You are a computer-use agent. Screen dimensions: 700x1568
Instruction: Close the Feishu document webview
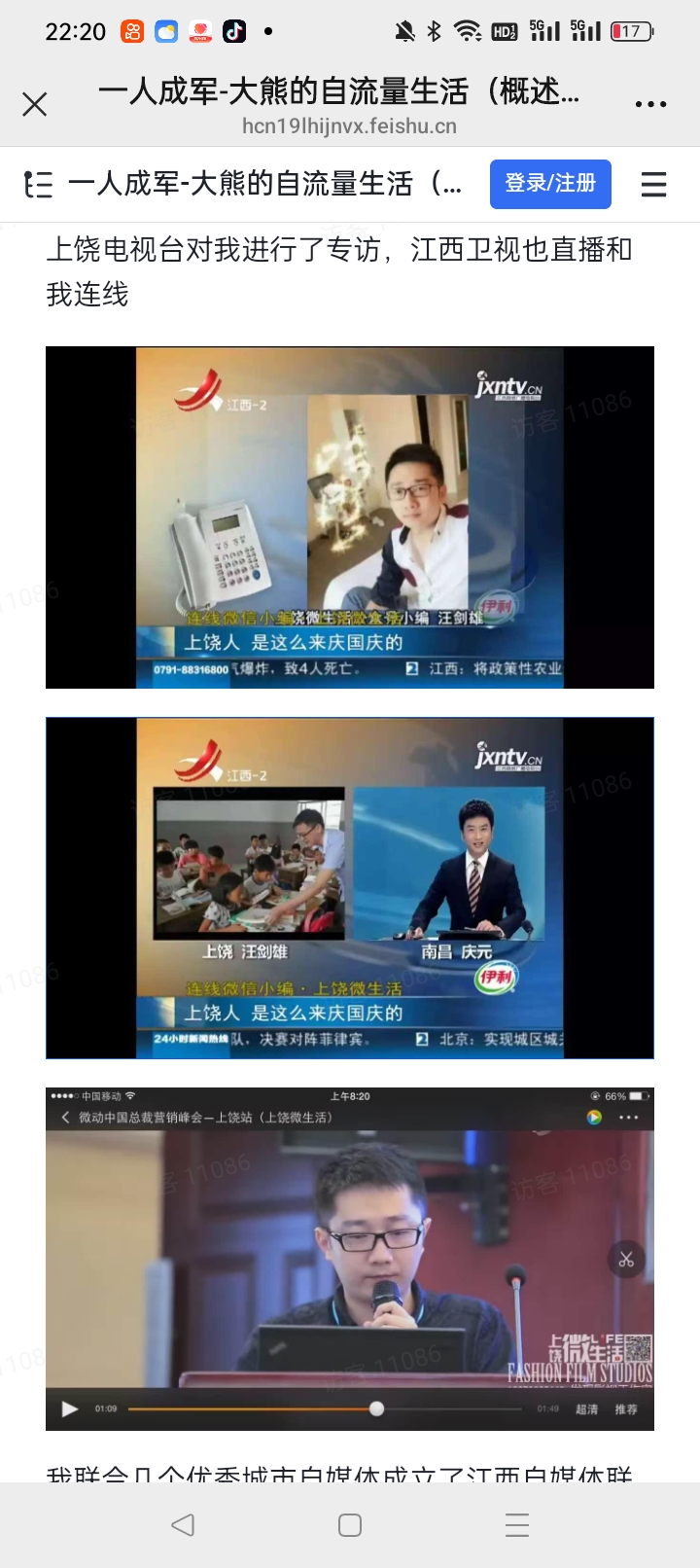(x=35, y=104)
